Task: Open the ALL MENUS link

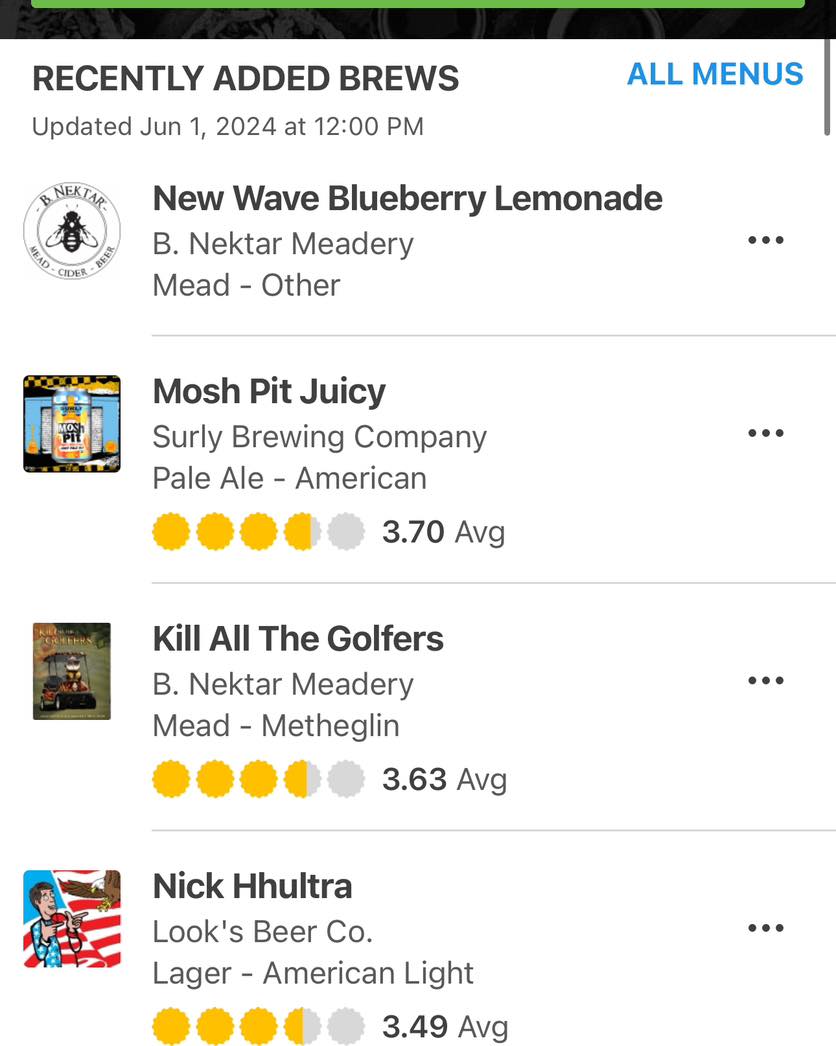Action: 714,74
